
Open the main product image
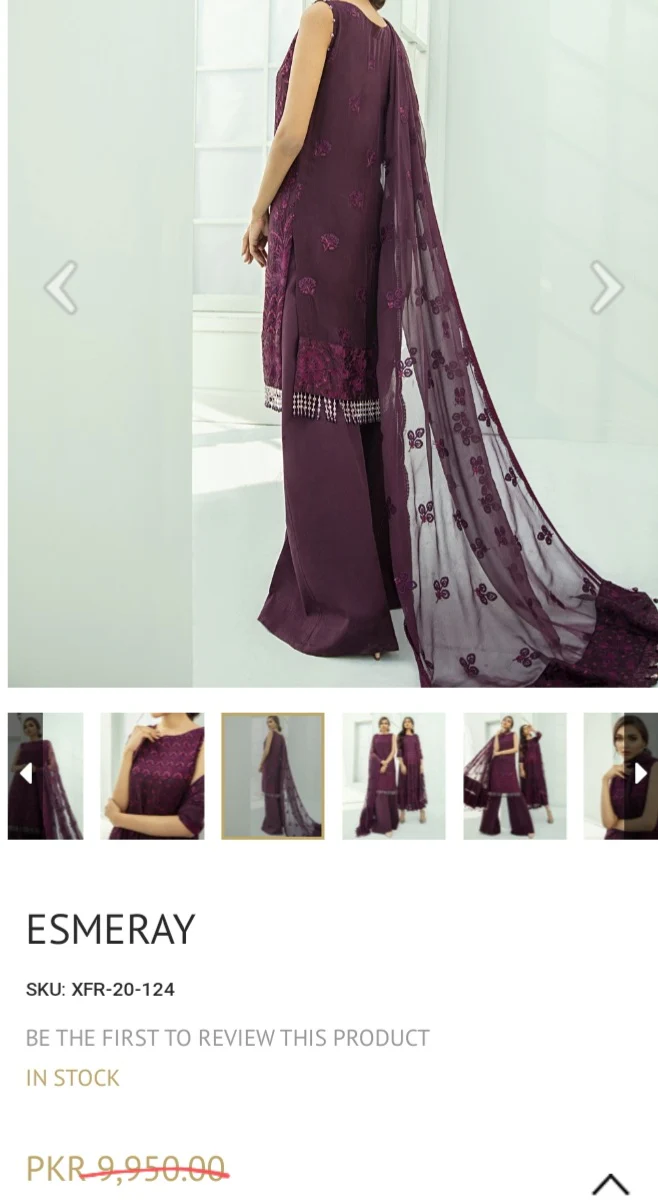click(333, 343)
